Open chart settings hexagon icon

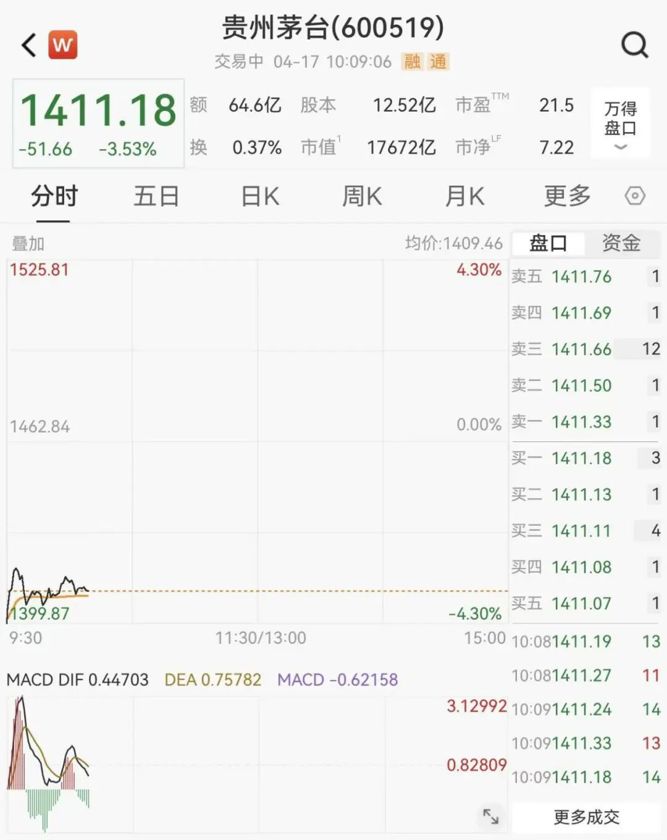pos(634,196)
